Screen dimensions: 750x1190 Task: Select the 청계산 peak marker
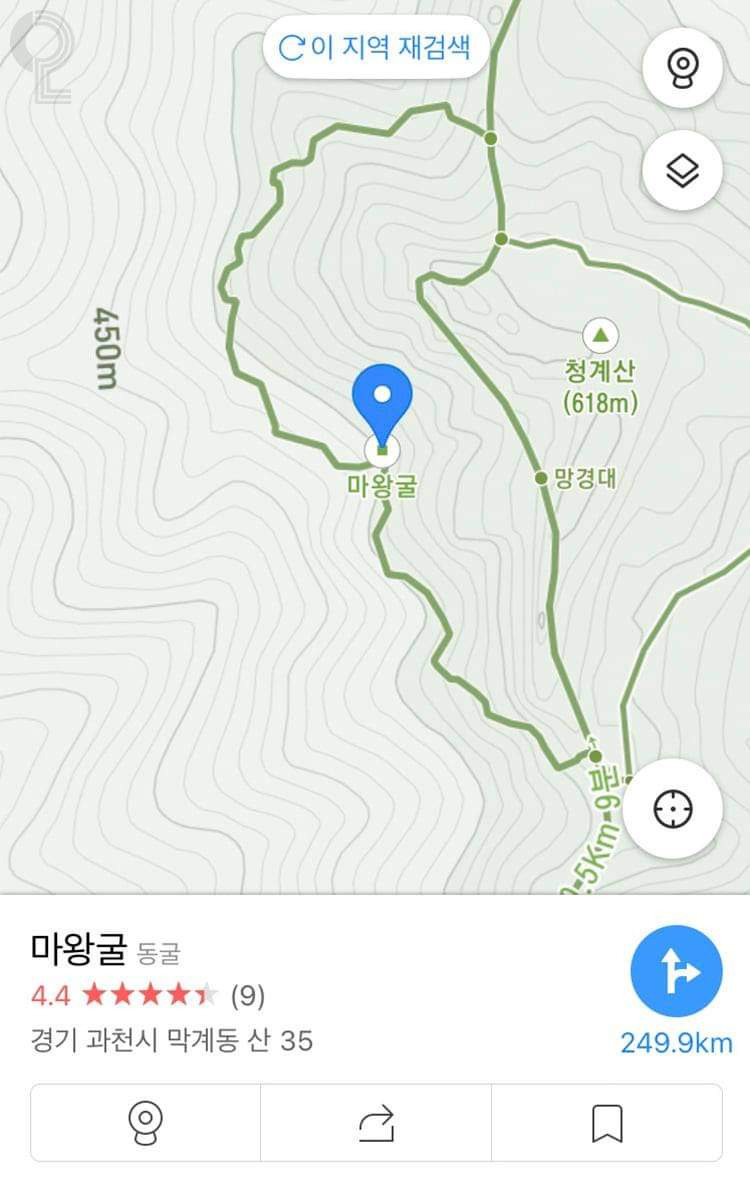tap(600, 334)
